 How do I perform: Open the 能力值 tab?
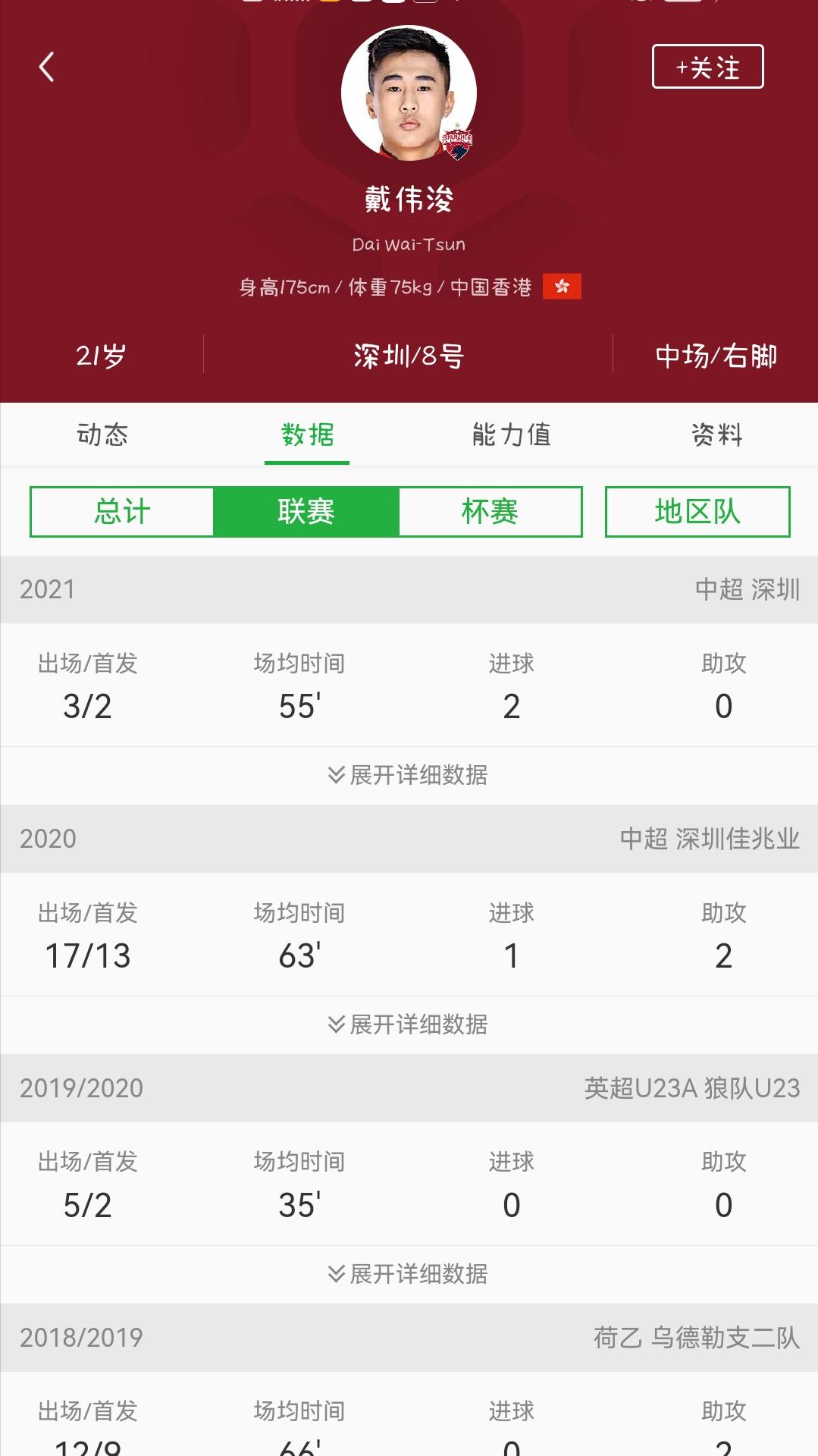[511, 434]
